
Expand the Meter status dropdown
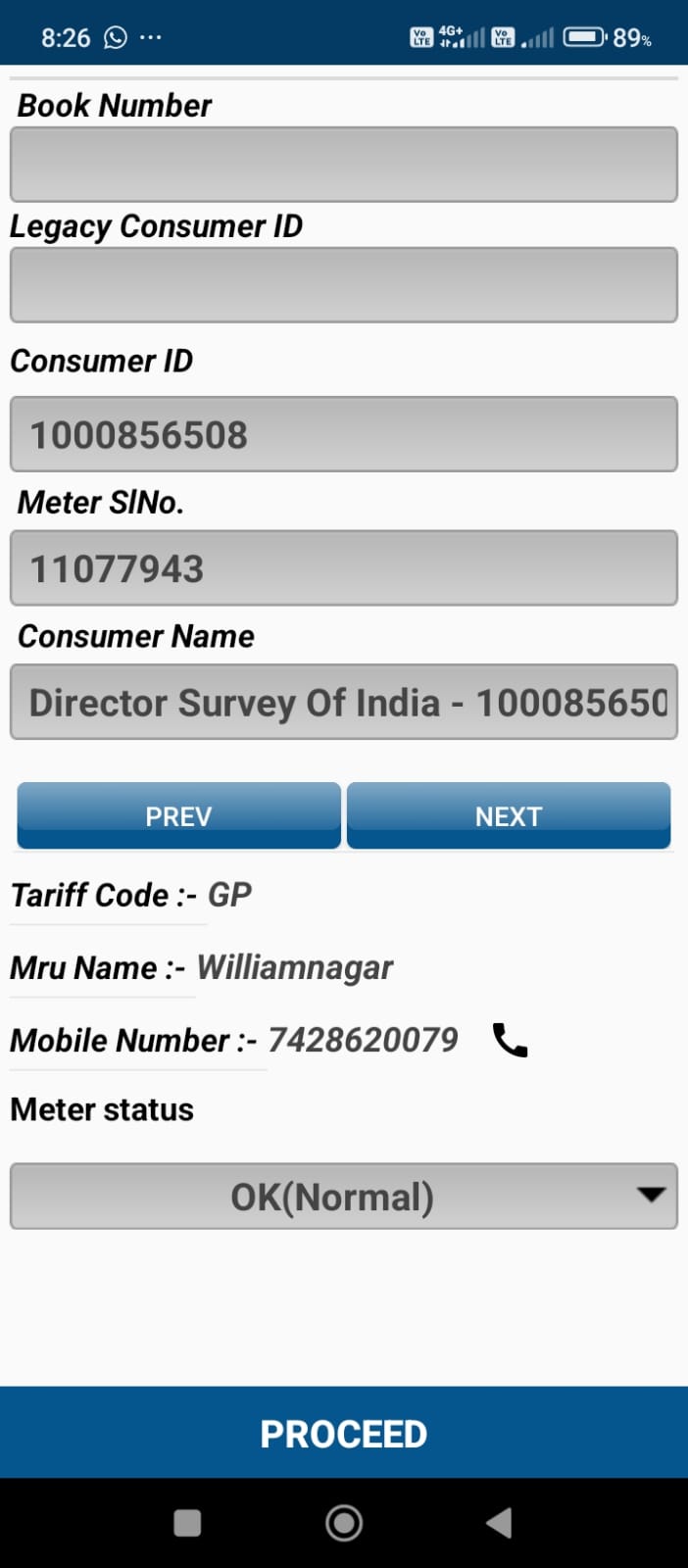click(343, 1197)
